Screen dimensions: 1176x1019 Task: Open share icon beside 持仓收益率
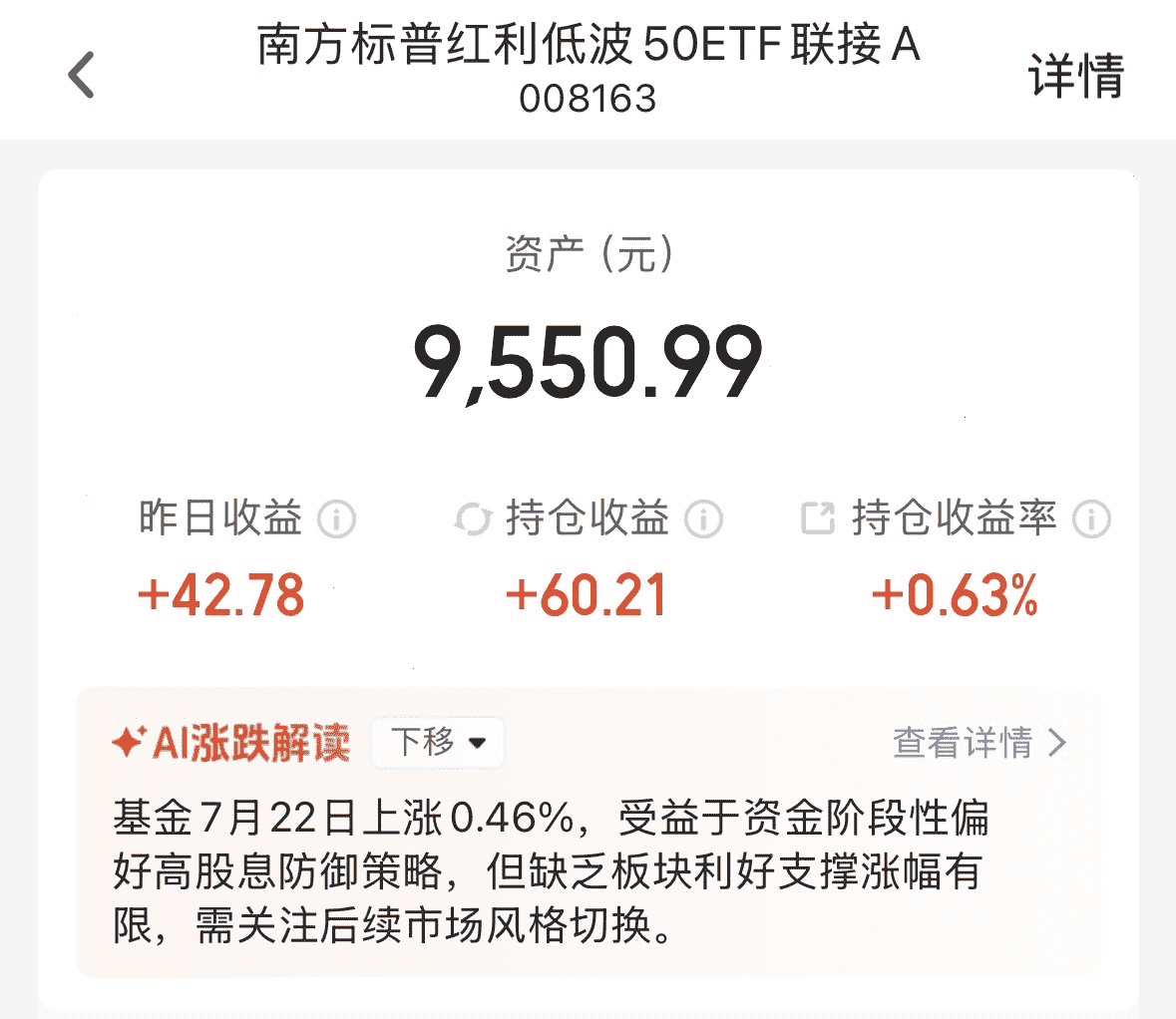818,518
